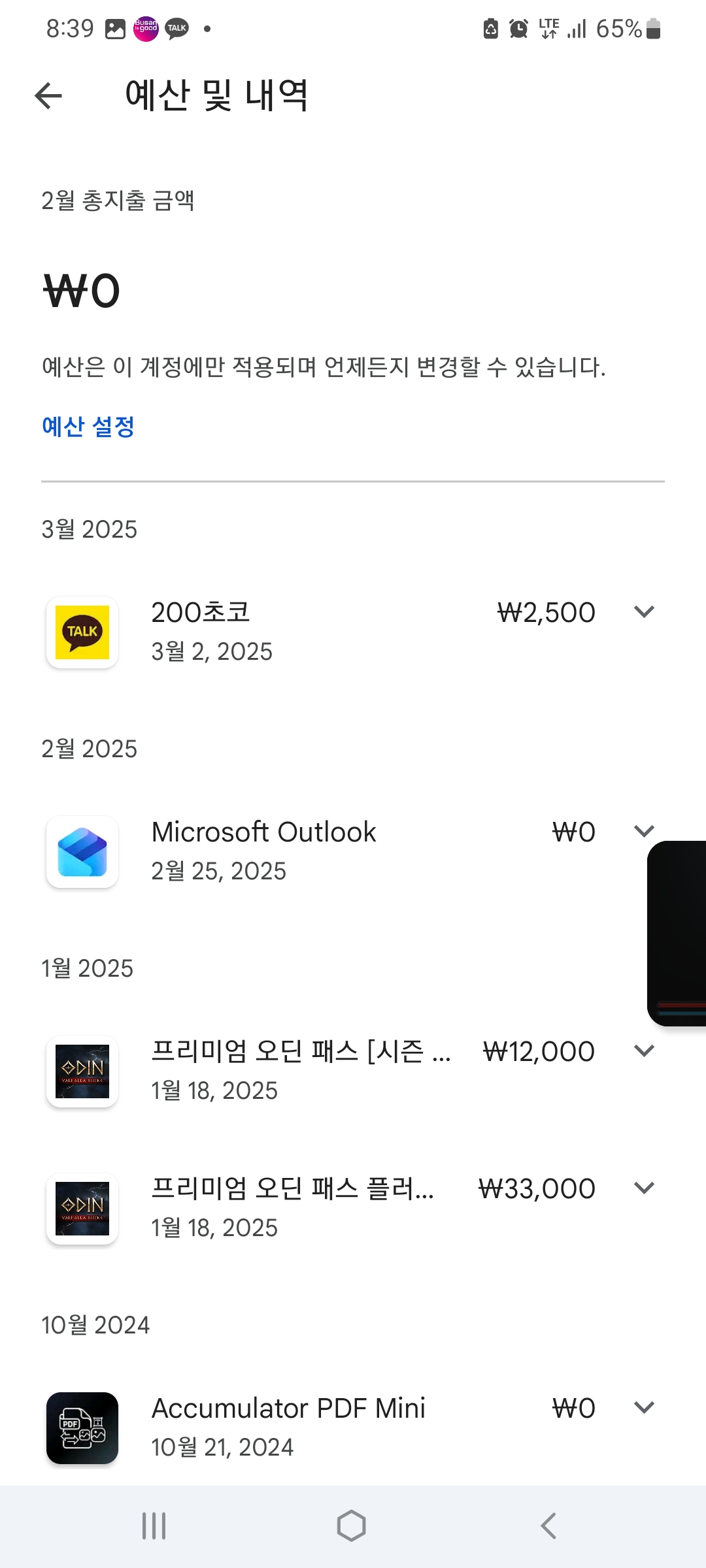
Task: Expand the 200초코 purchase details
Action: coord(644,612)
